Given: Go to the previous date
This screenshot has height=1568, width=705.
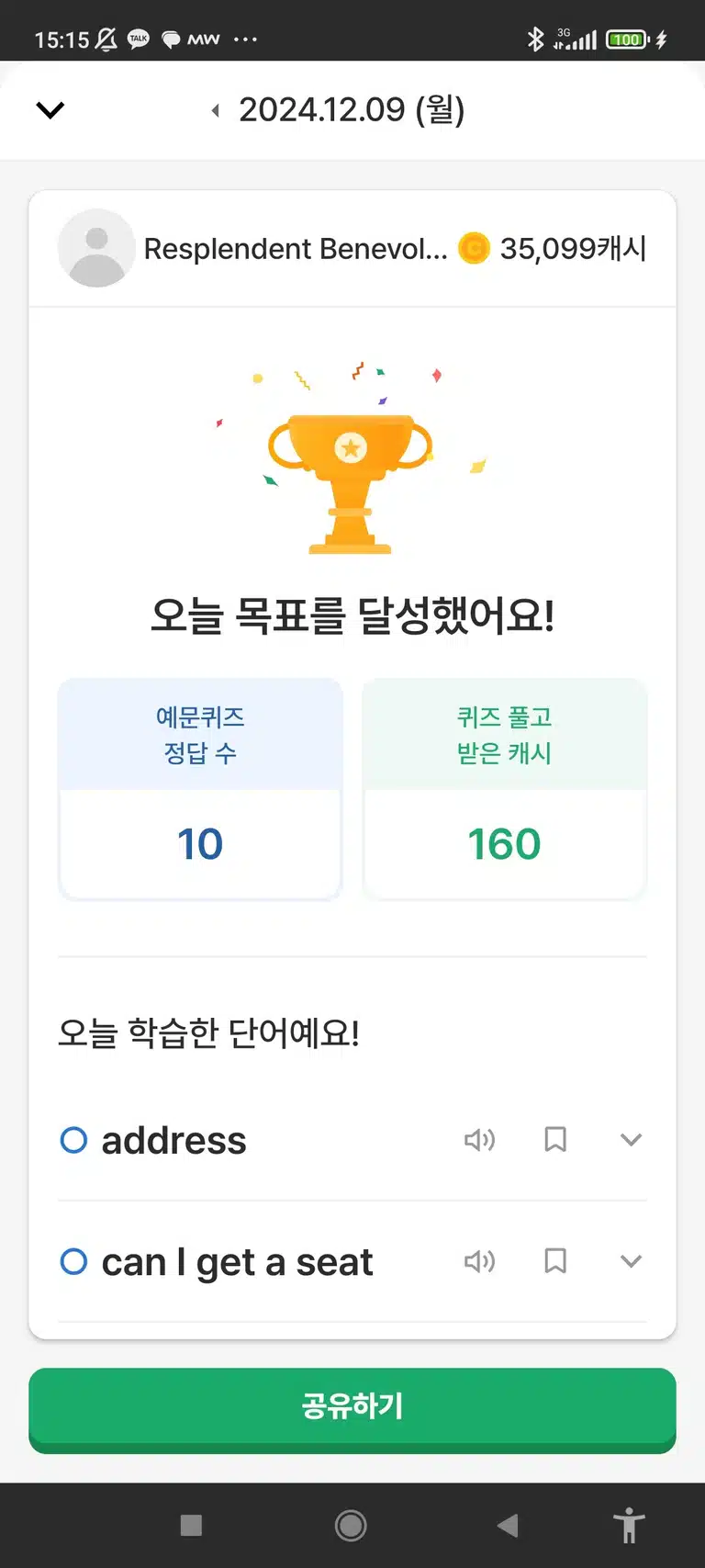Looking at the screenshot, I should (216, 111).
